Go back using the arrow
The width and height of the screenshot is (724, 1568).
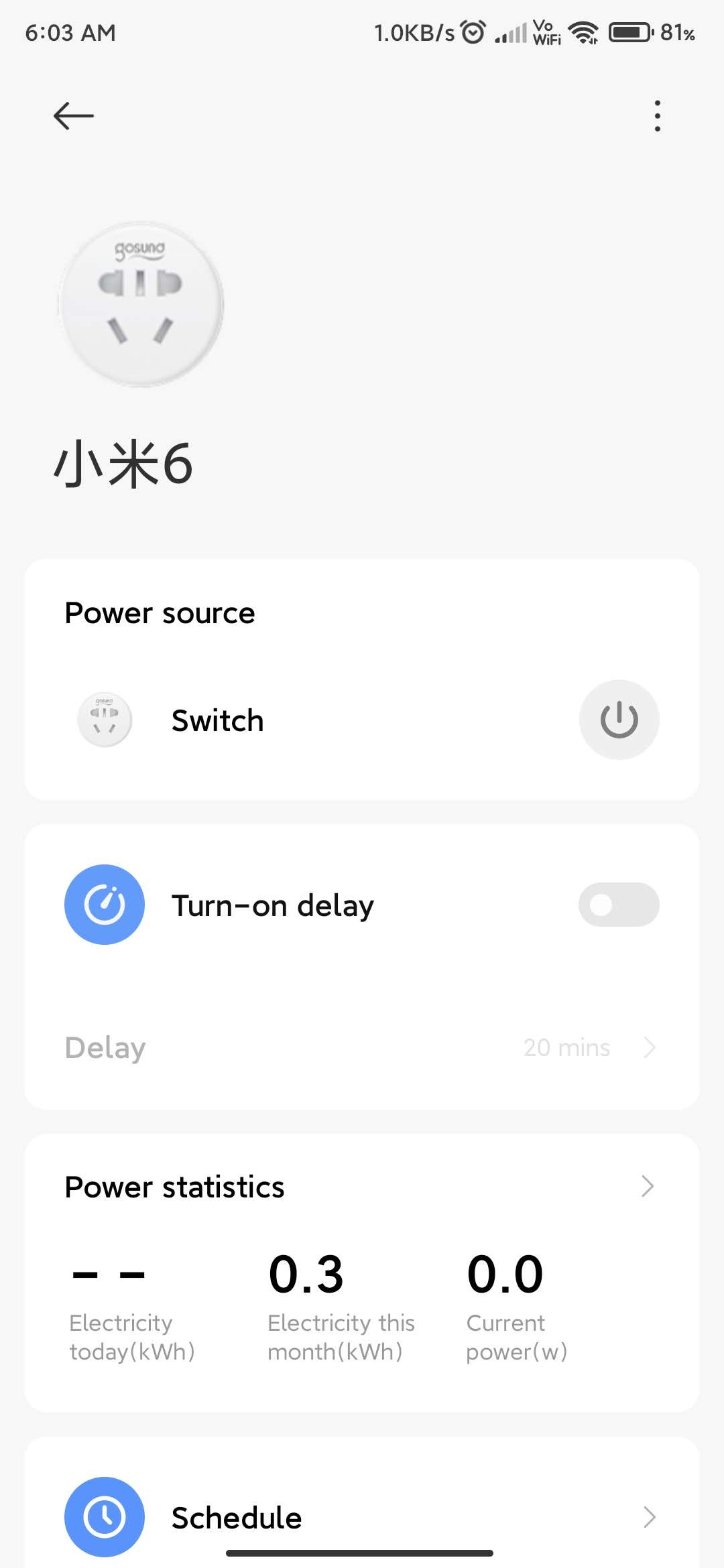click(x=73, y=116)
